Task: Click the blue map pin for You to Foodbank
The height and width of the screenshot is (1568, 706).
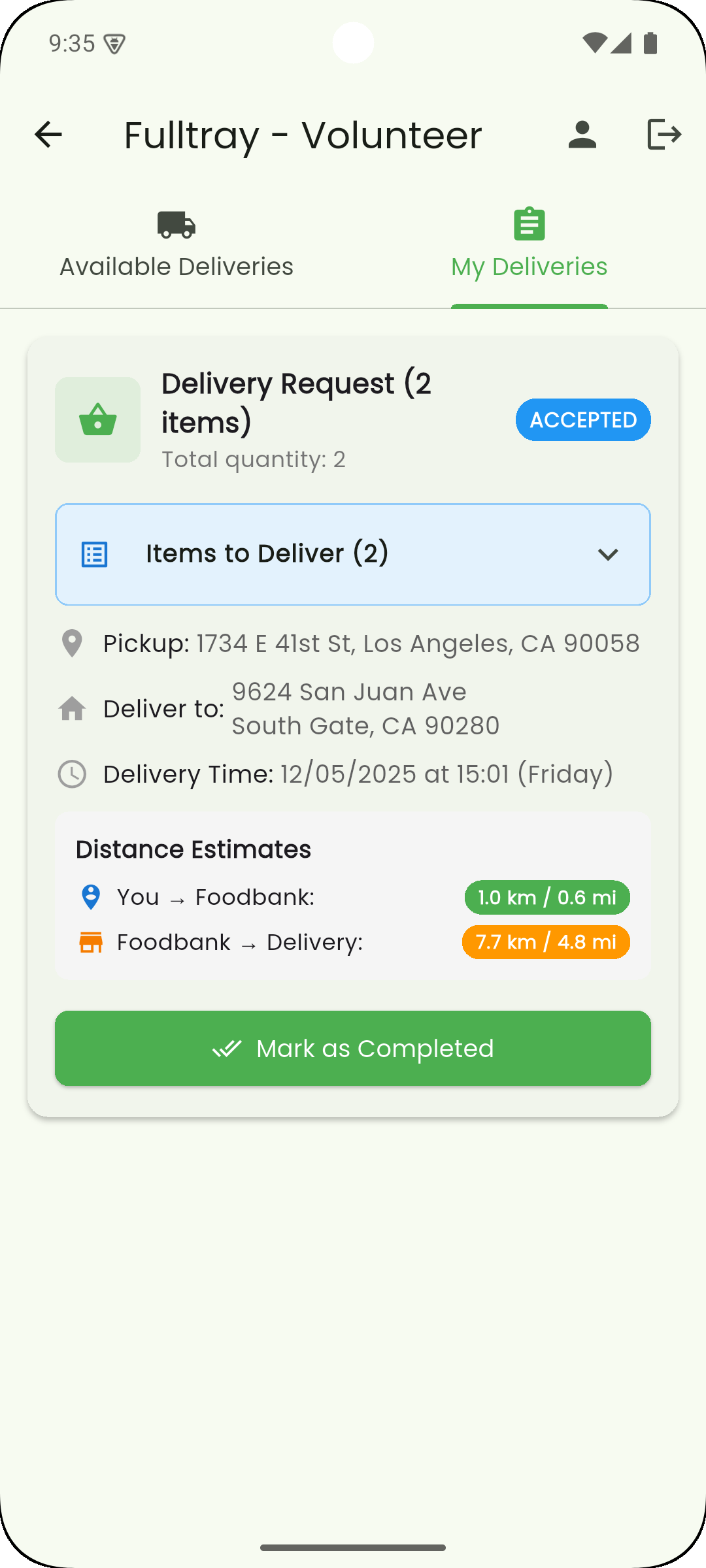Action: tap(90, 897)
